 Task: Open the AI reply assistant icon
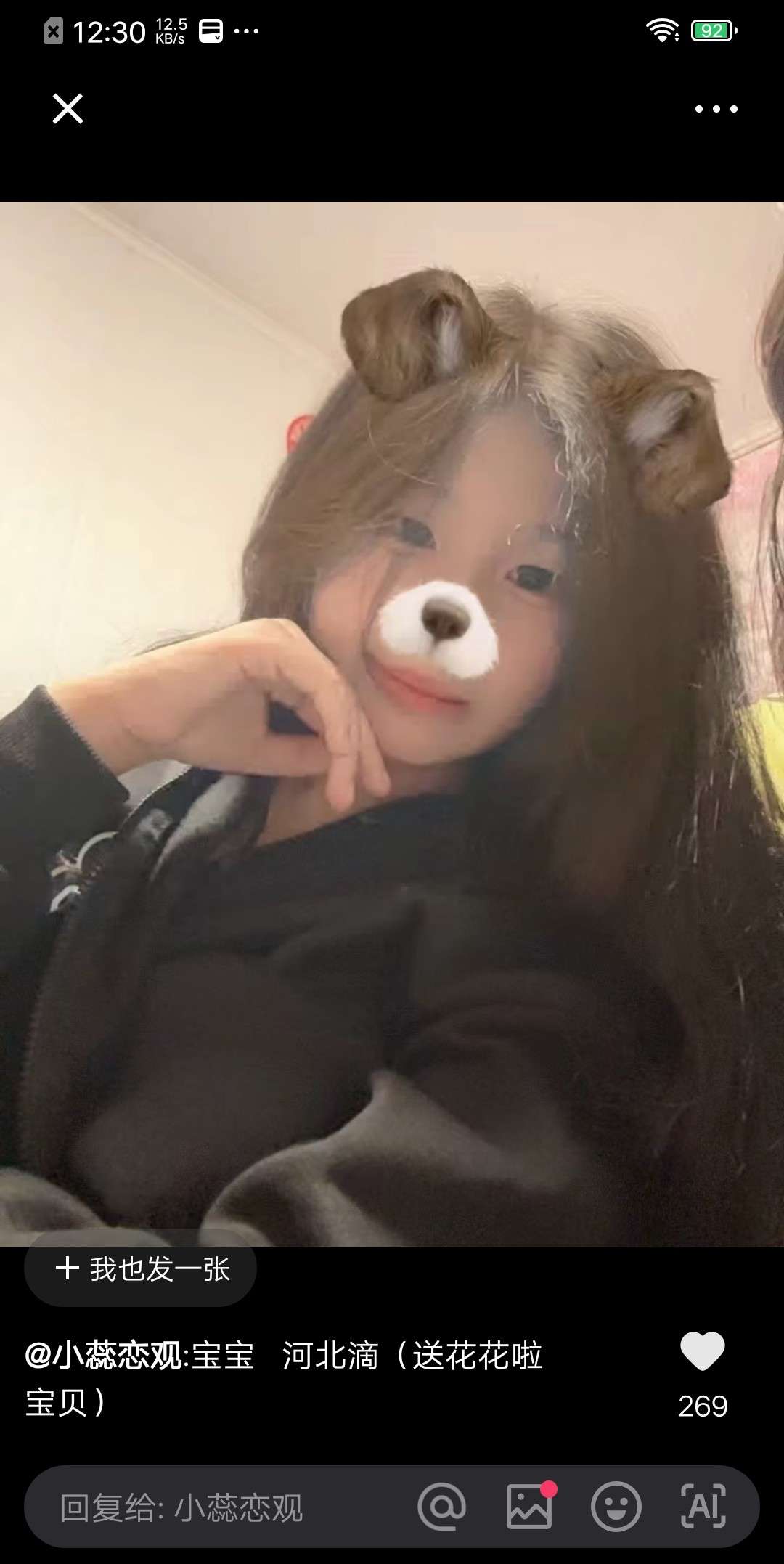703,1507
